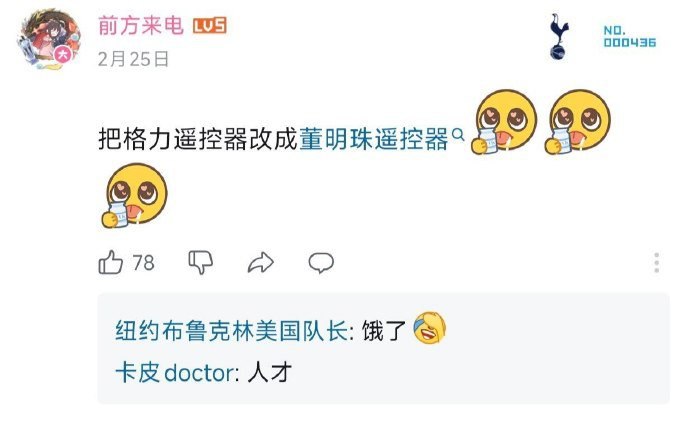The height and width of the screenshot is (424, 690).
Task: Search the linked term 董明珠遥控器
Action: 382,139
